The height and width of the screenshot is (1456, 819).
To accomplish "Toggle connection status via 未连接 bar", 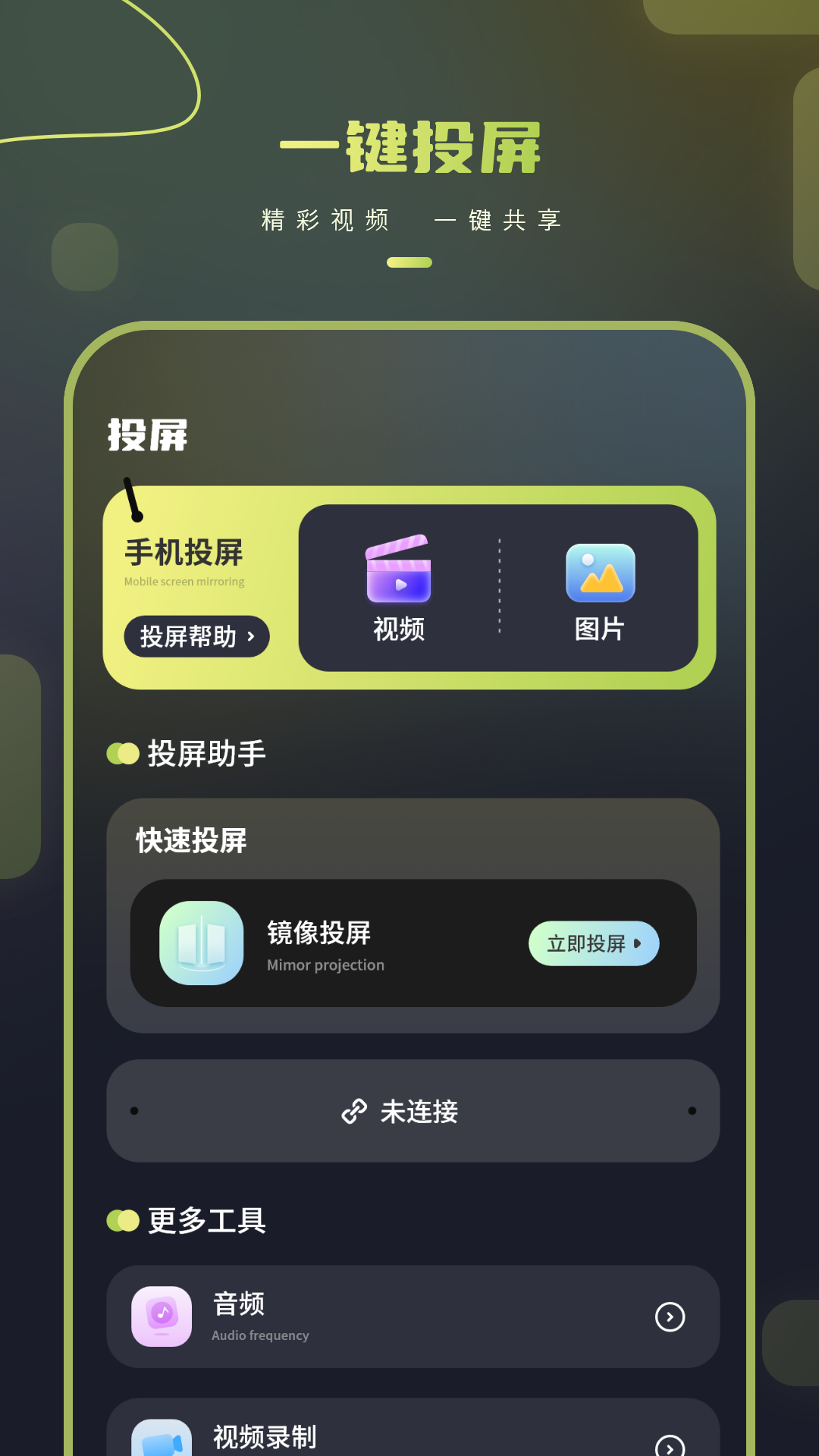I will (413, 1111).
